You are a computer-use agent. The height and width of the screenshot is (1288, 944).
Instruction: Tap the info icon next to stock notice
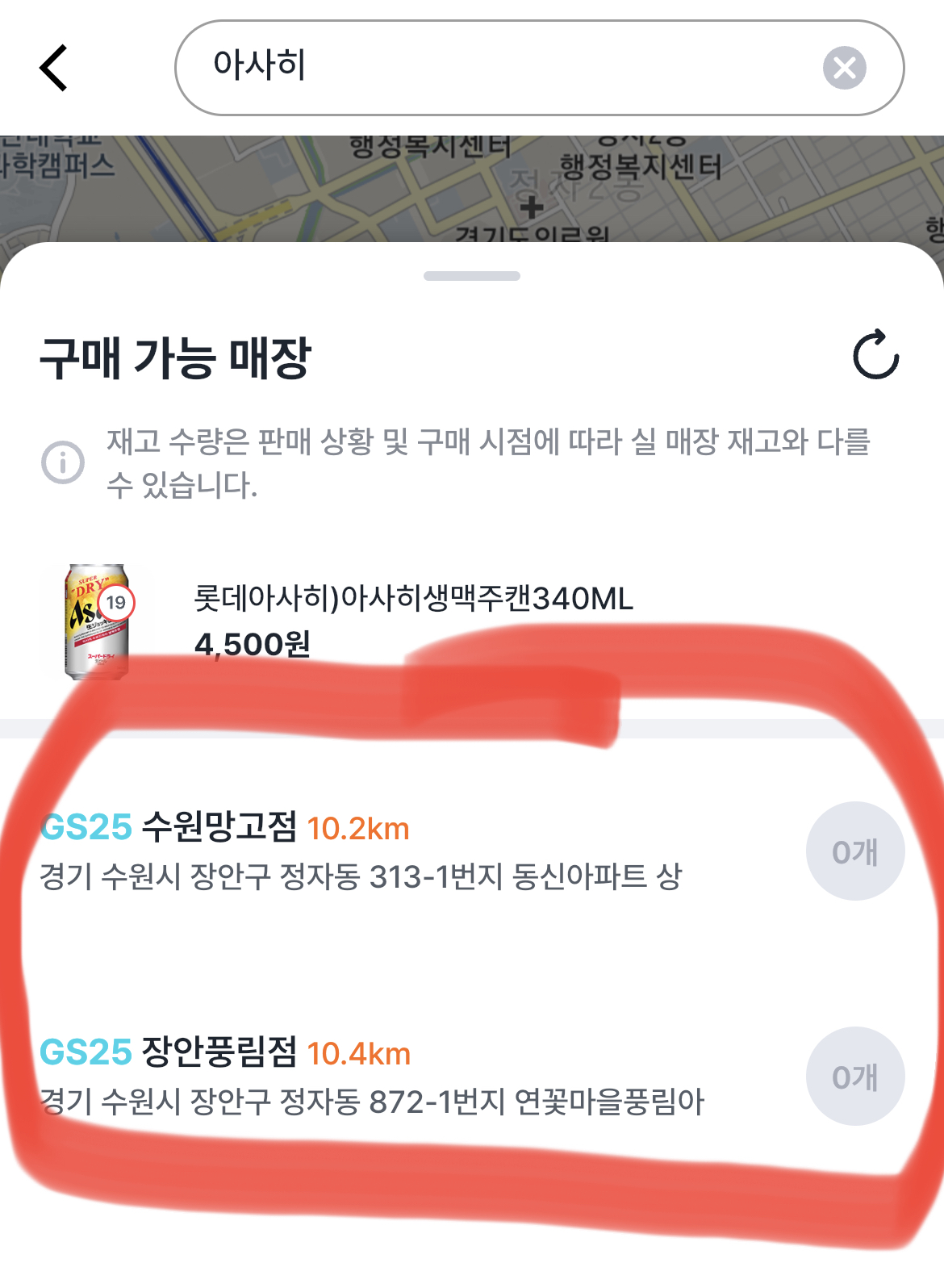coord(61,462)
